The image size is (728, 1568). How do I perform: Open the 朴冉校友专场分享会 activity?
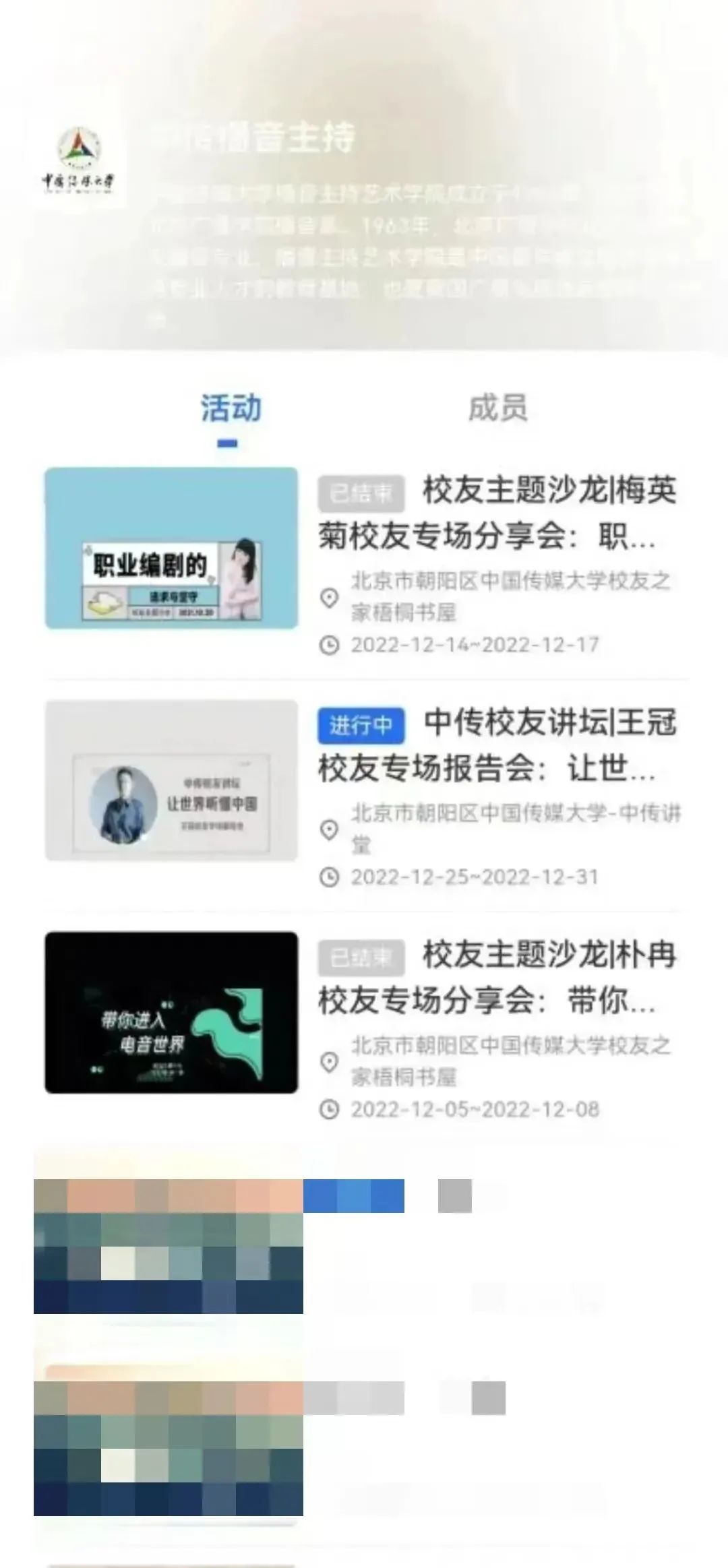tap(497, 978)
